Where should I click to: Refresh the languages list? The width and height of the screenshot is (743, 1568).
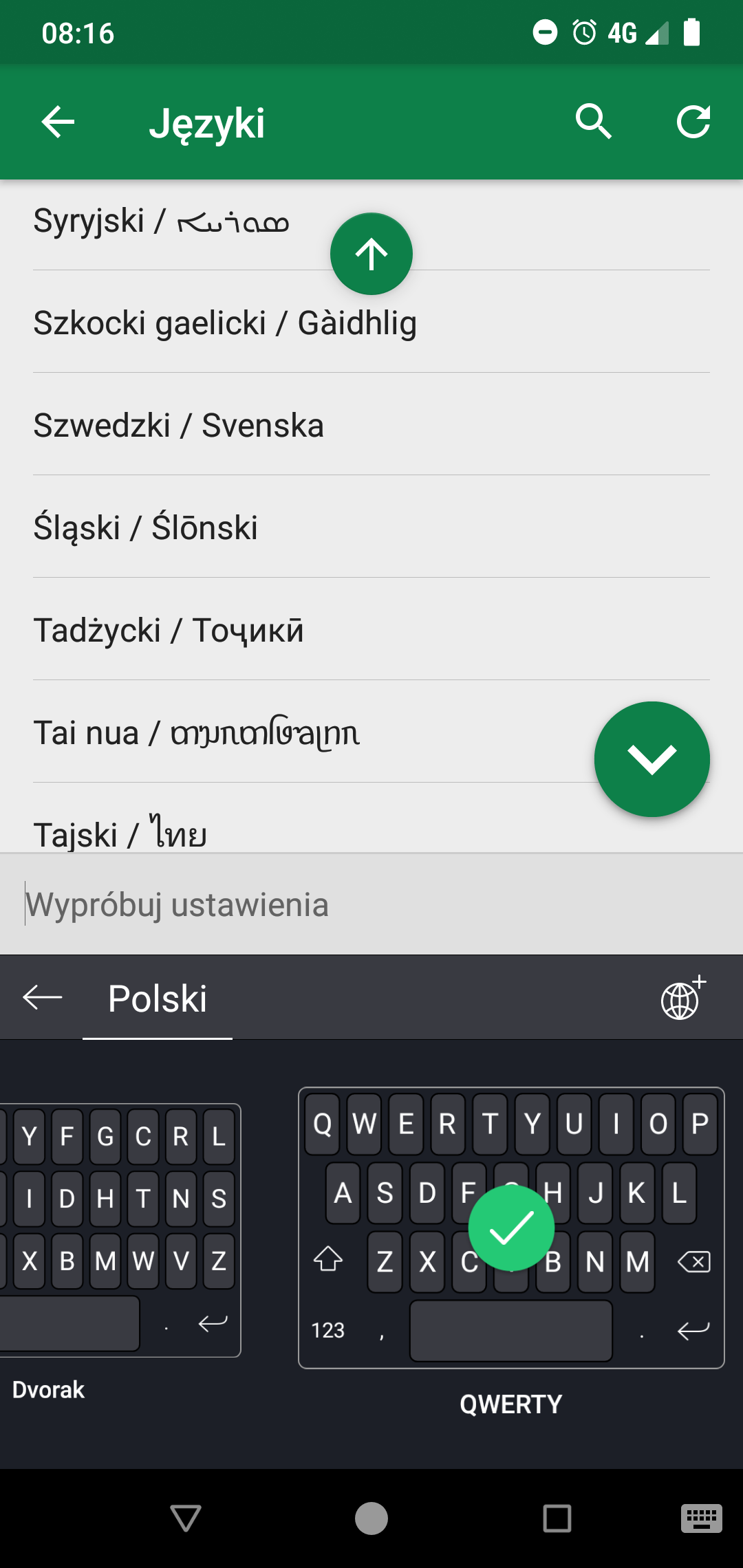coord(693,122)
